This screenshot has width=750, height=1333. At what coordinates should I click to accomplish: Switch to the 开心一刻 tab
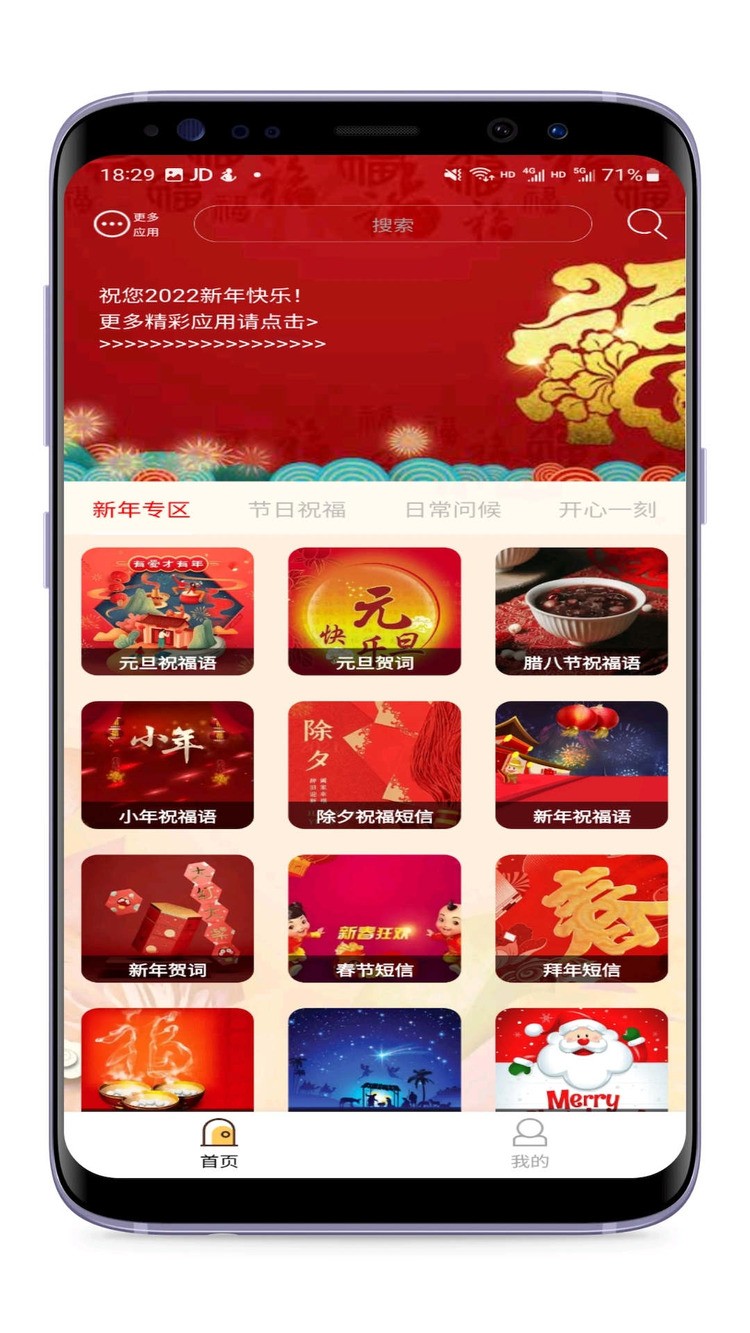(607, 509)
